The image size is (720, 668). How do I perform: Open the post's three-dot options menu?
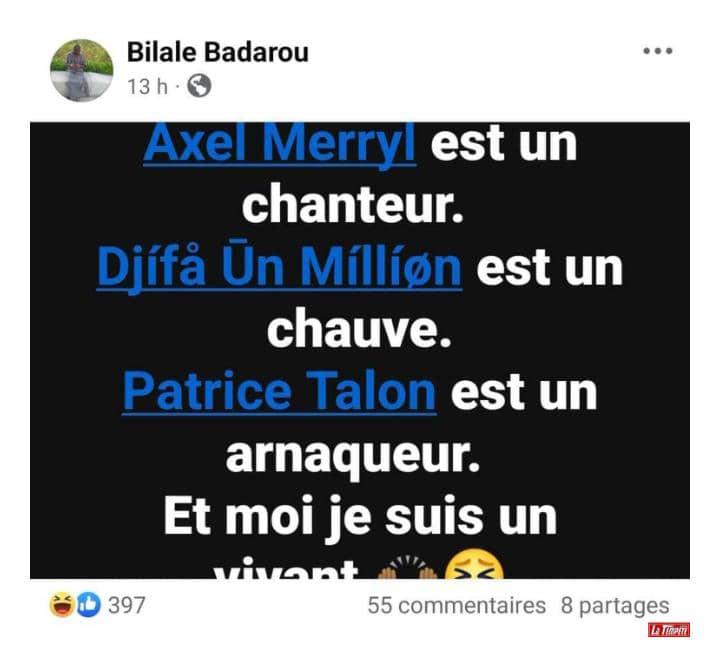point(657,51)
